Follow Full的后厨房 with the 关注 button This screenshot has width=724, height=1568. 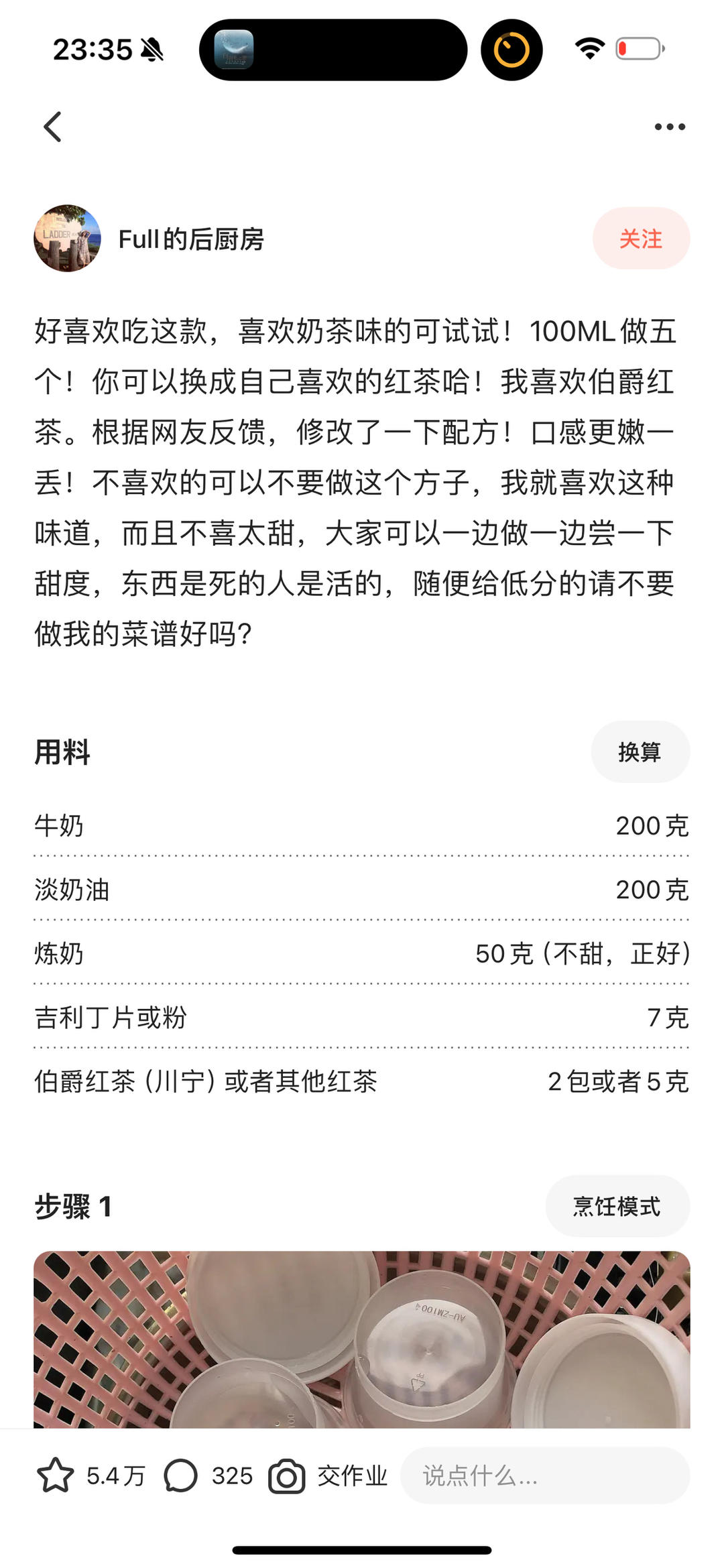[641, 239]
